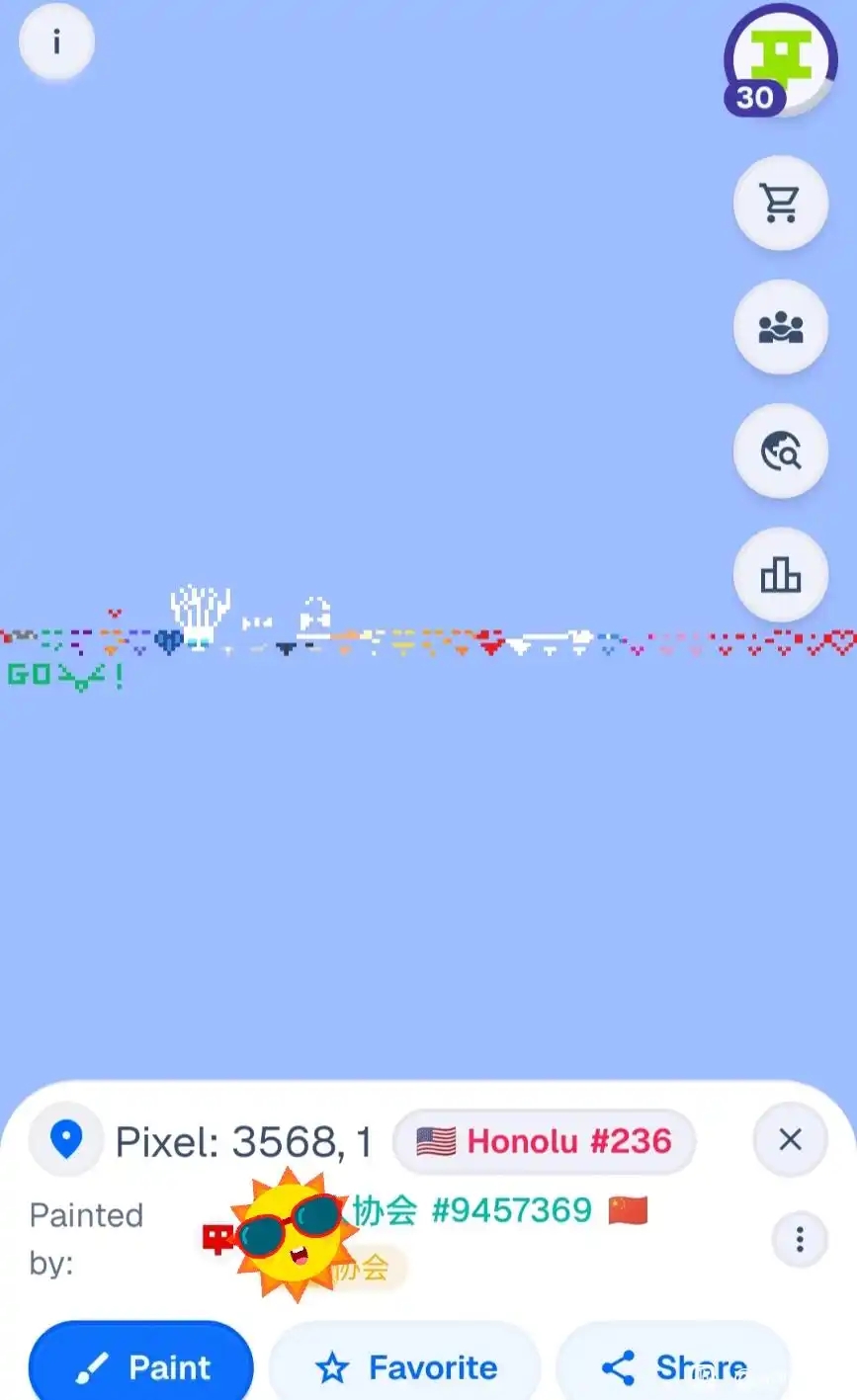The width and height of the screenshot is (857, 1400).
Task: Tap the blue Paint button
Action: pos(141,1366)
